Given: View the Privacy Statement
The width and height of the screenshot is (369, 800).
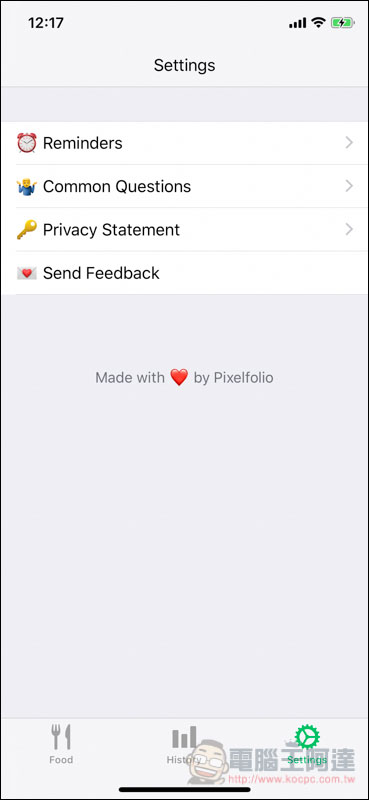Looking at the screenshot, I should (184, 230).
